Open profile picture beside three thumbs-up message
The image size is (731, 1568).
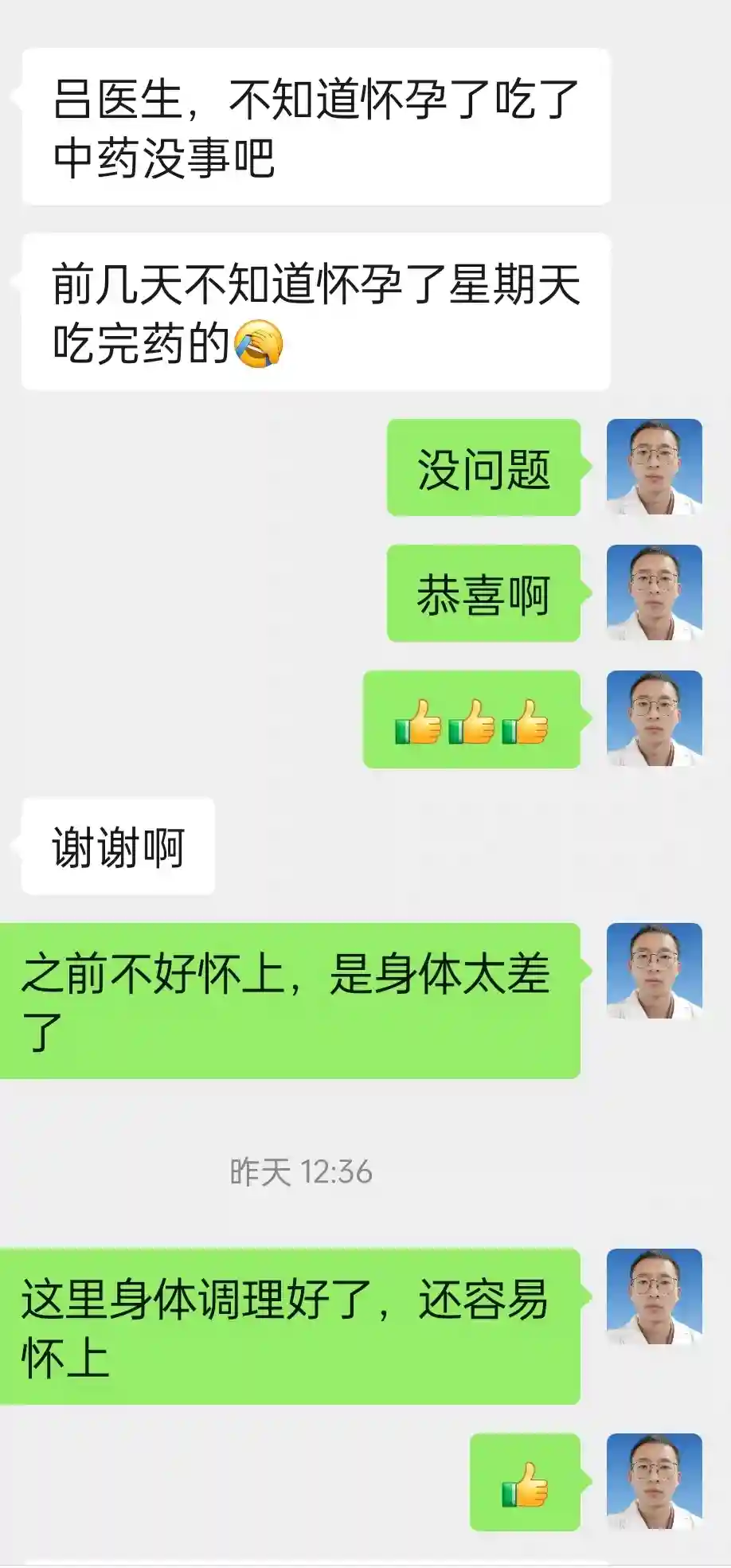[x=654, y=718]
